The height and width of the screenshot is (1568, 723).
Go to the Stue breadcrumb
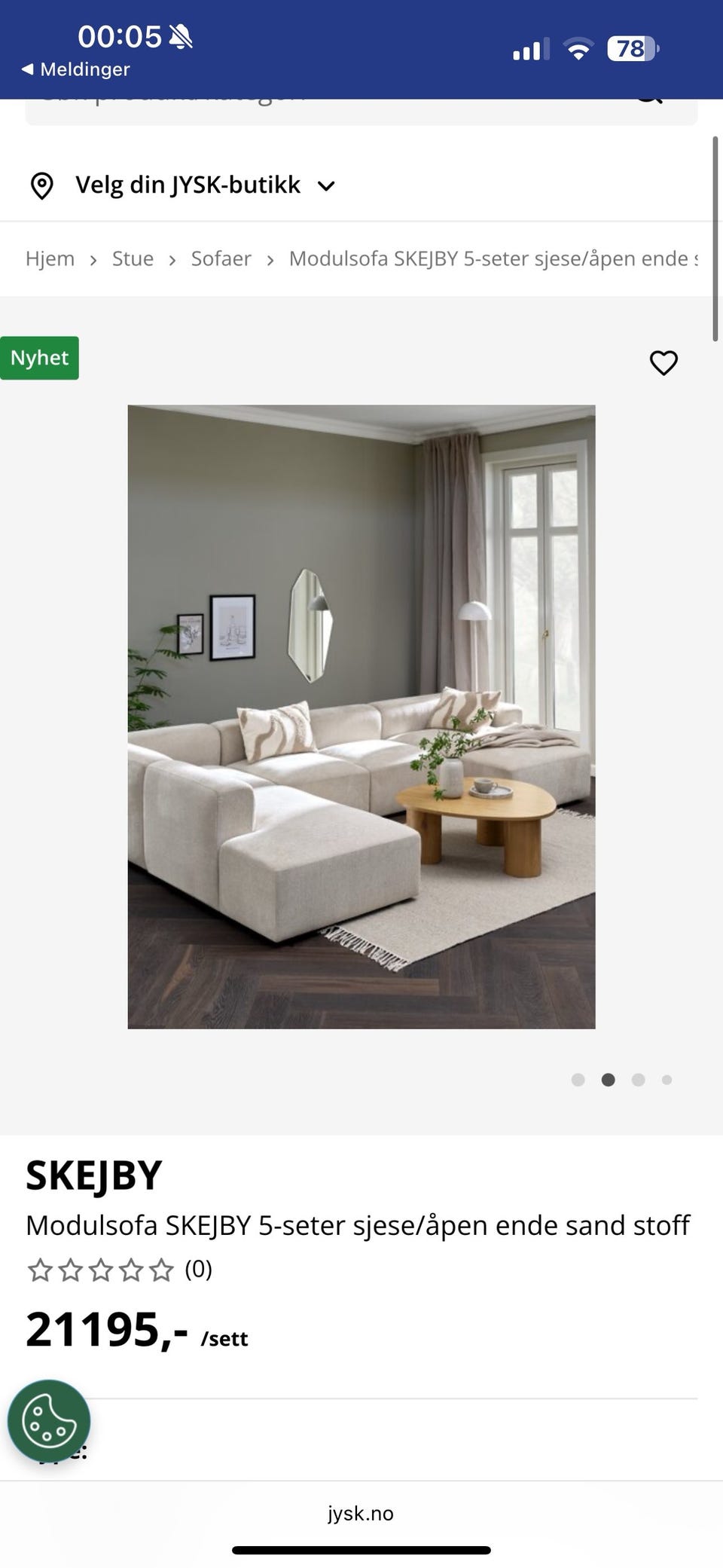133,258
